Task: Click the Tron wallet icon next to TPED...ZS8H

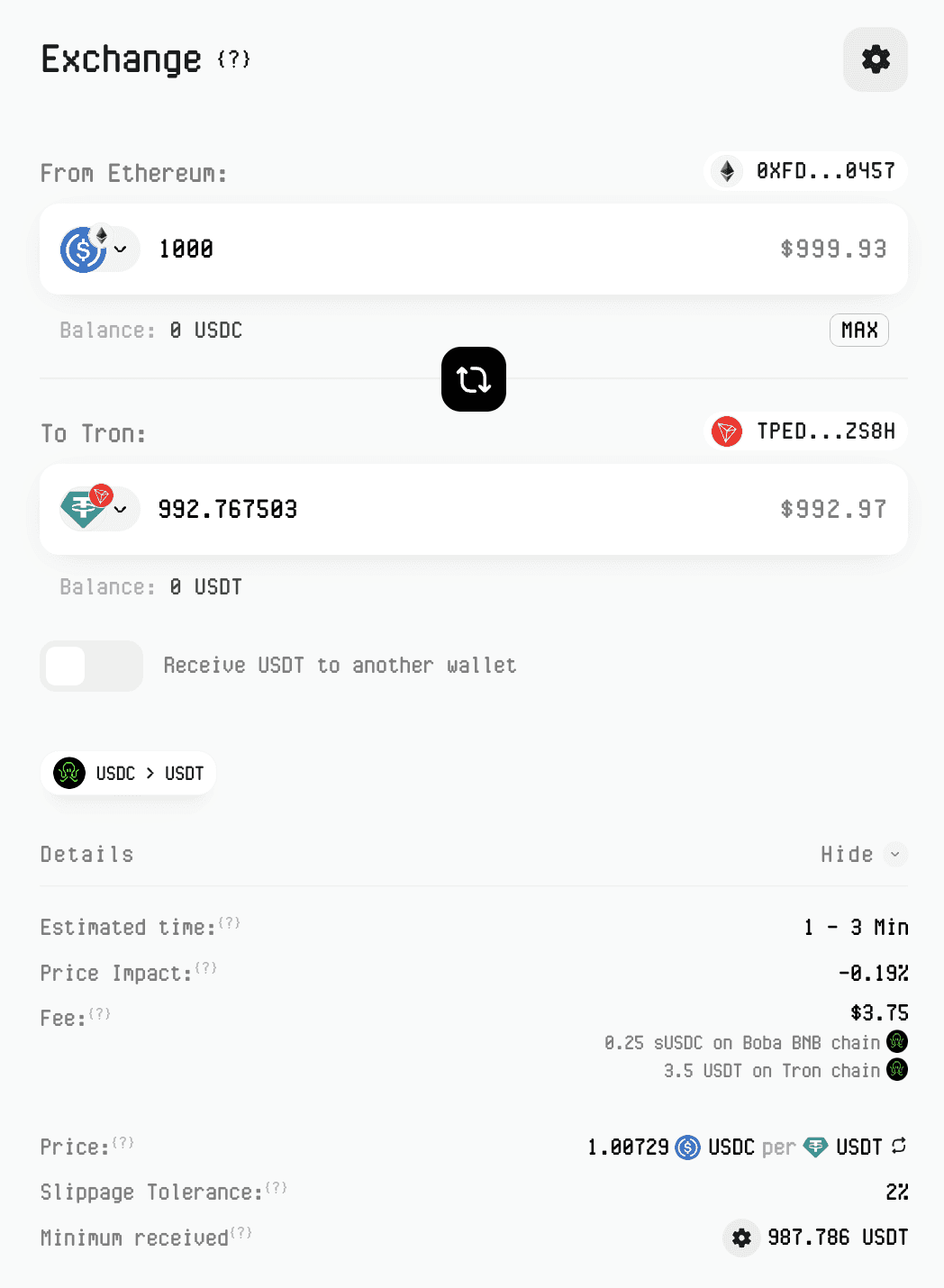Action: pos(728,431)
